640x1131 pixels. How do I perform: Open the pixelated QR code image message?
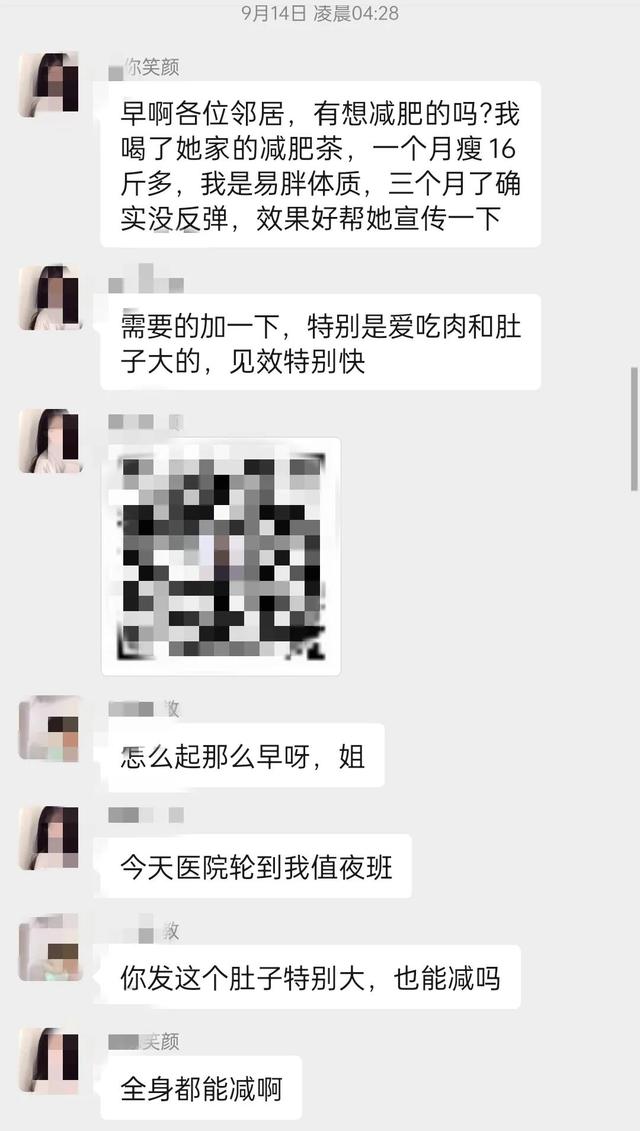221,556
